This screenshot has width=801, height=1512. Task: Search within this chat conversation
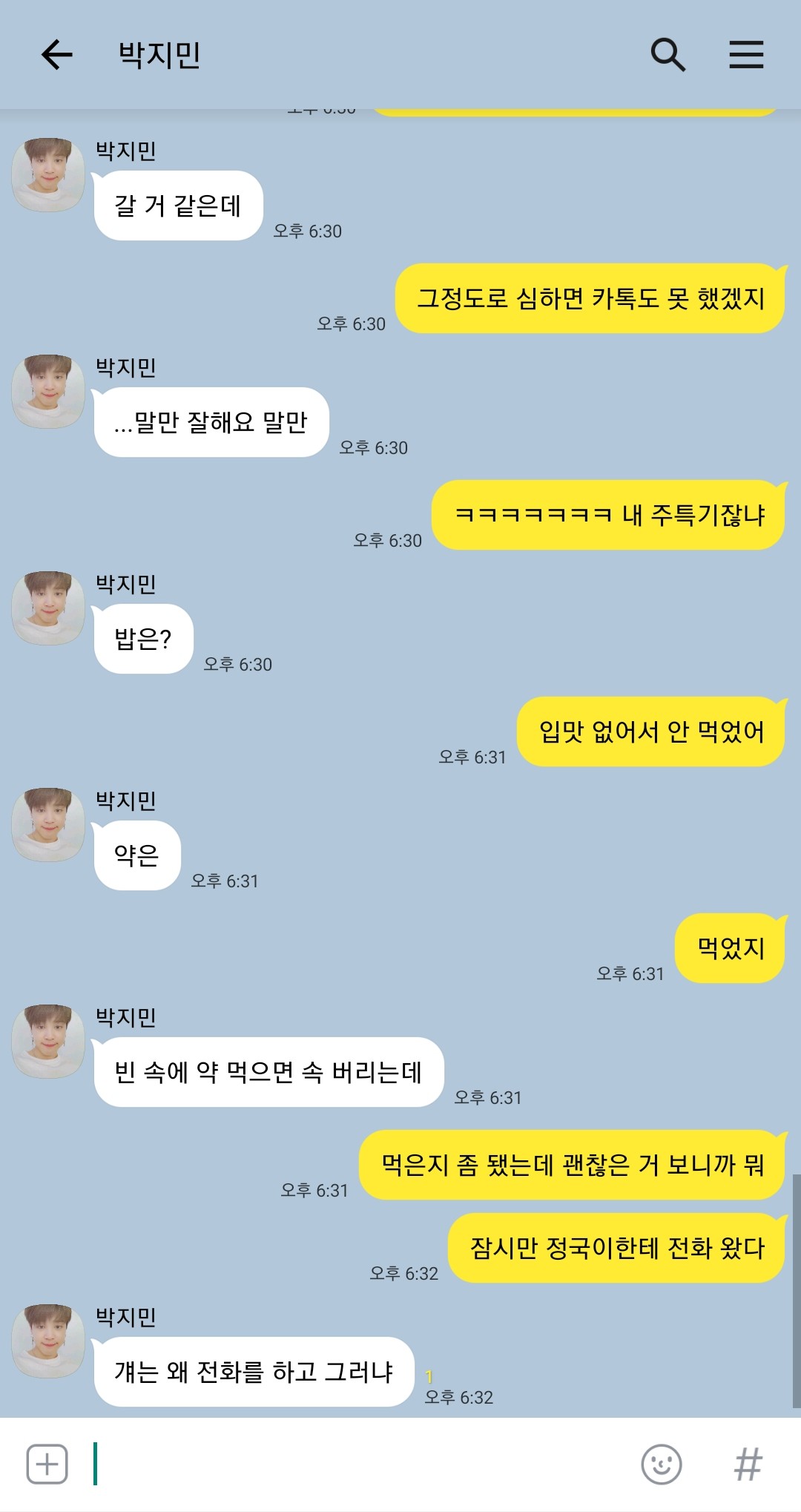point(667,55)
